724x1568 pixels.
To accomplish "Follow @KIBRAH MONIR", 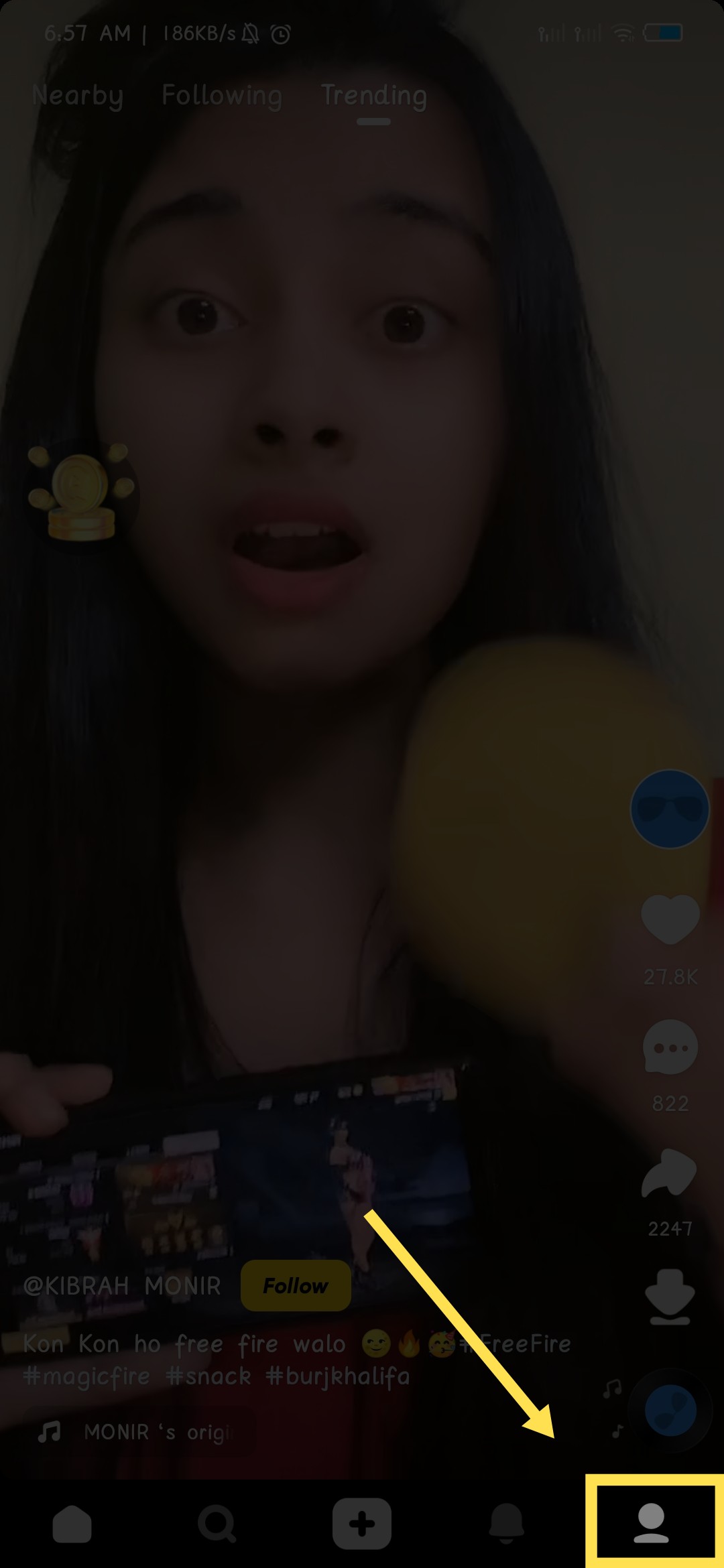I will 296,1285.
